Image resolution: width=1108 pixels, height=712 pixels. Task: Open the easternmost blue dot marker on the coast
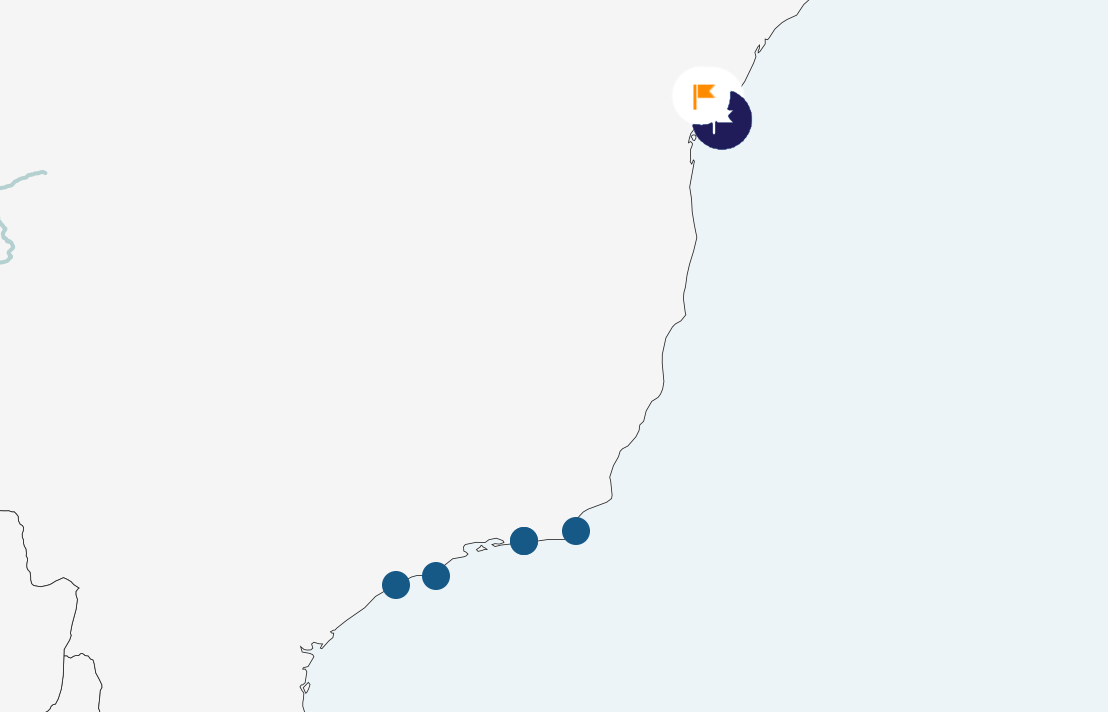(x=576, y=531)
